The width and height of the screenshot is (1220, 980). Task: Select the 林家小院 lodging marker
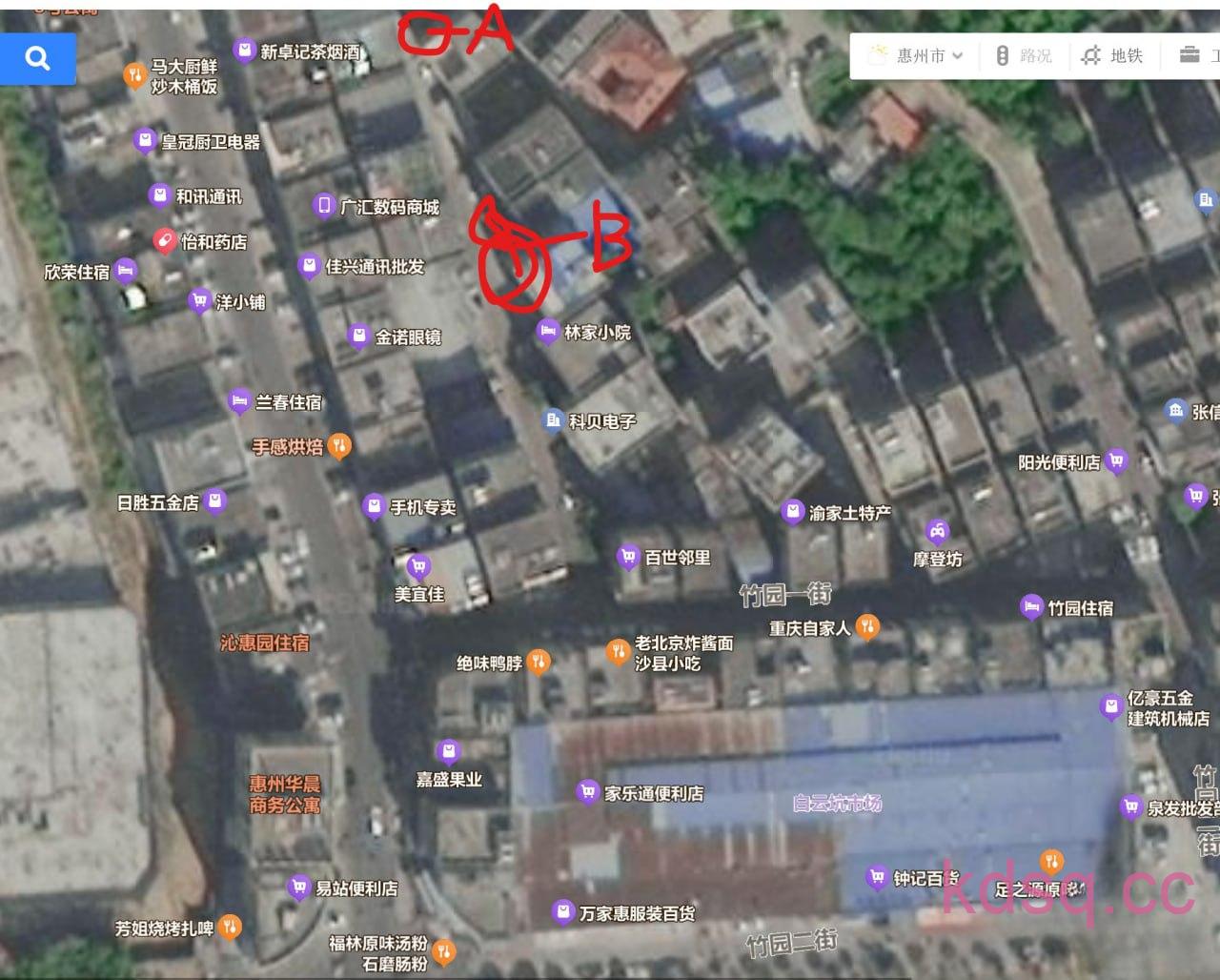click(548, 331)
